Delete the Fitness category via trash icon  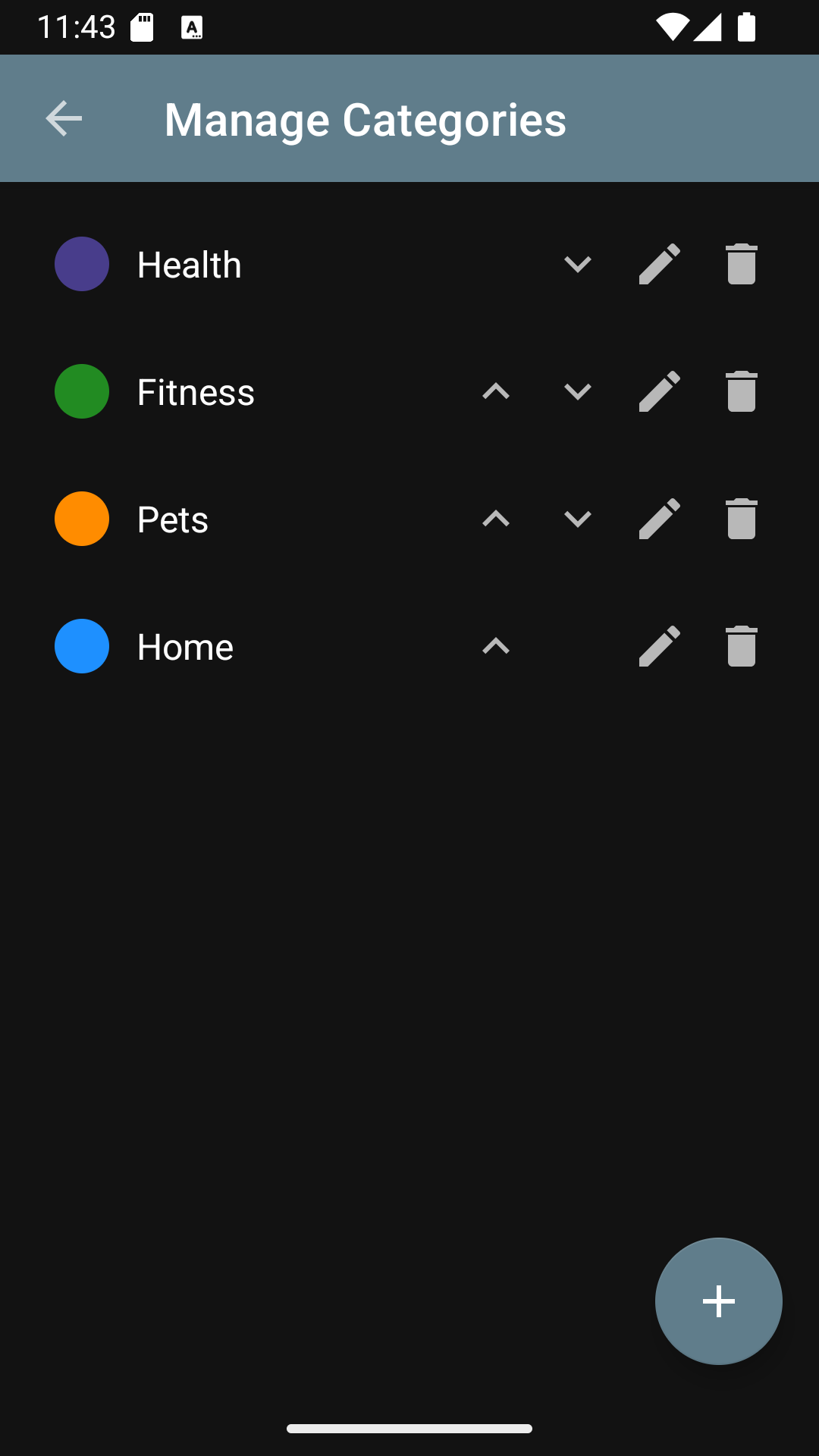(740, 391)
